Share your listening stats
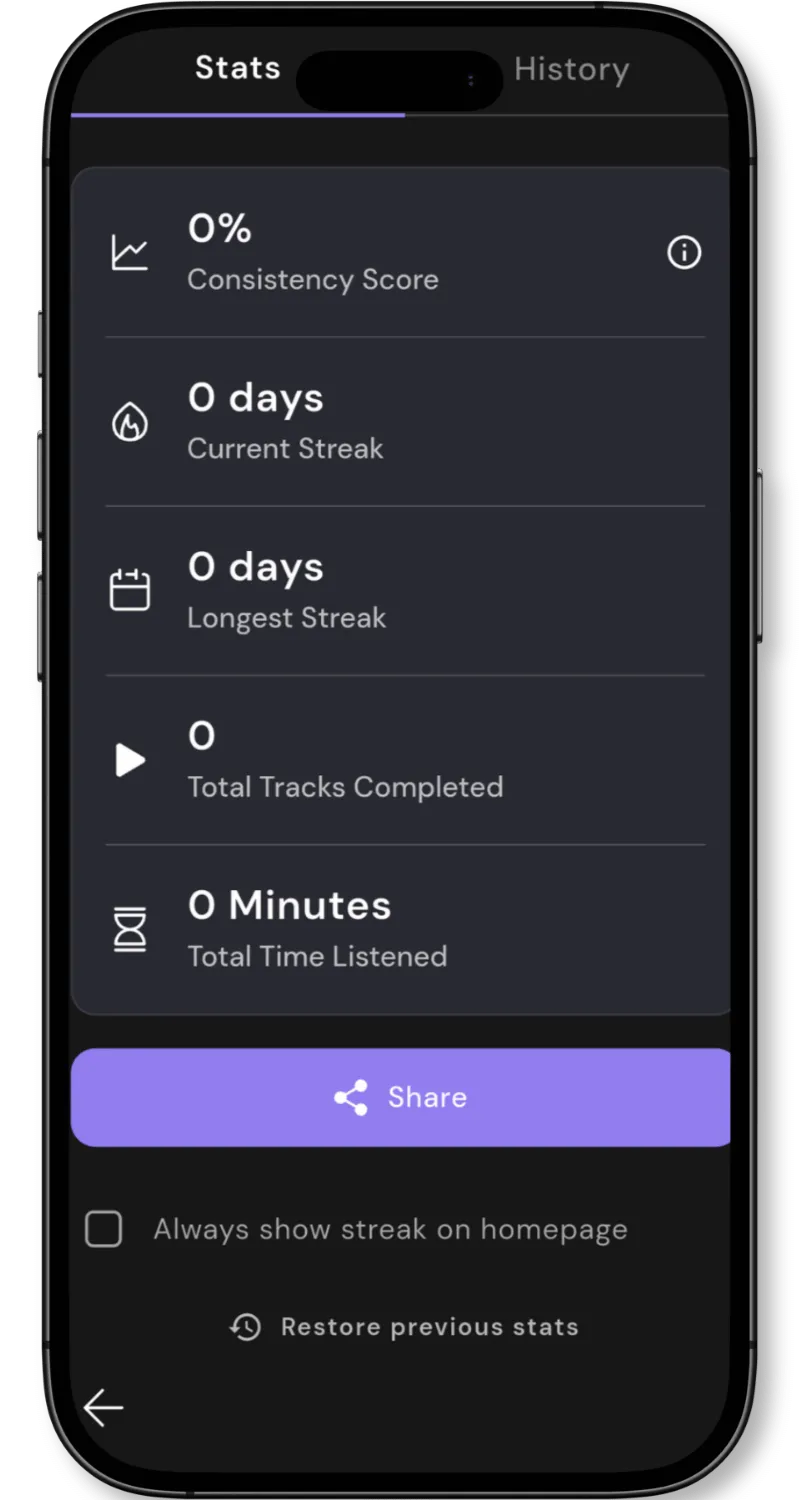The height and width of the screenshot is (1500, 800). pos(401,1097)
